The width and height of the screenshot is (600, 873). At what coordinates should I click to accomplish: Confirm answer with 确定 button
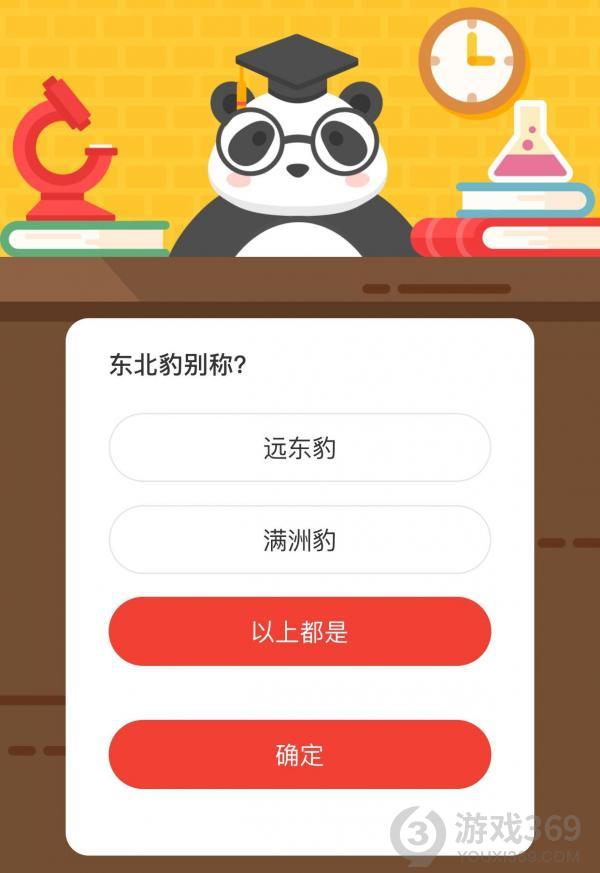coord(299,755)
